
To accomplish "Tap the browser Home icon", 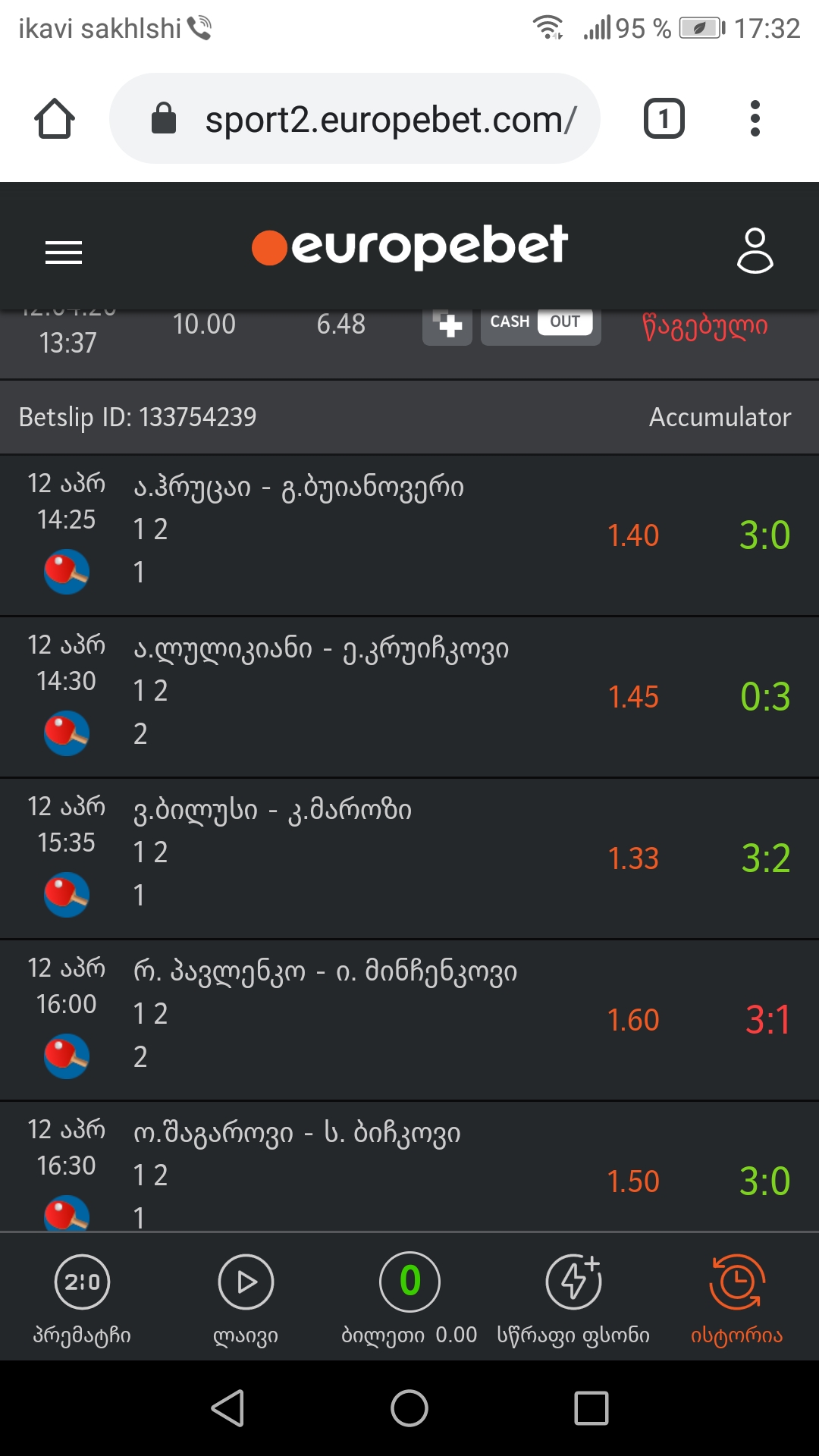I will (55, 118).
